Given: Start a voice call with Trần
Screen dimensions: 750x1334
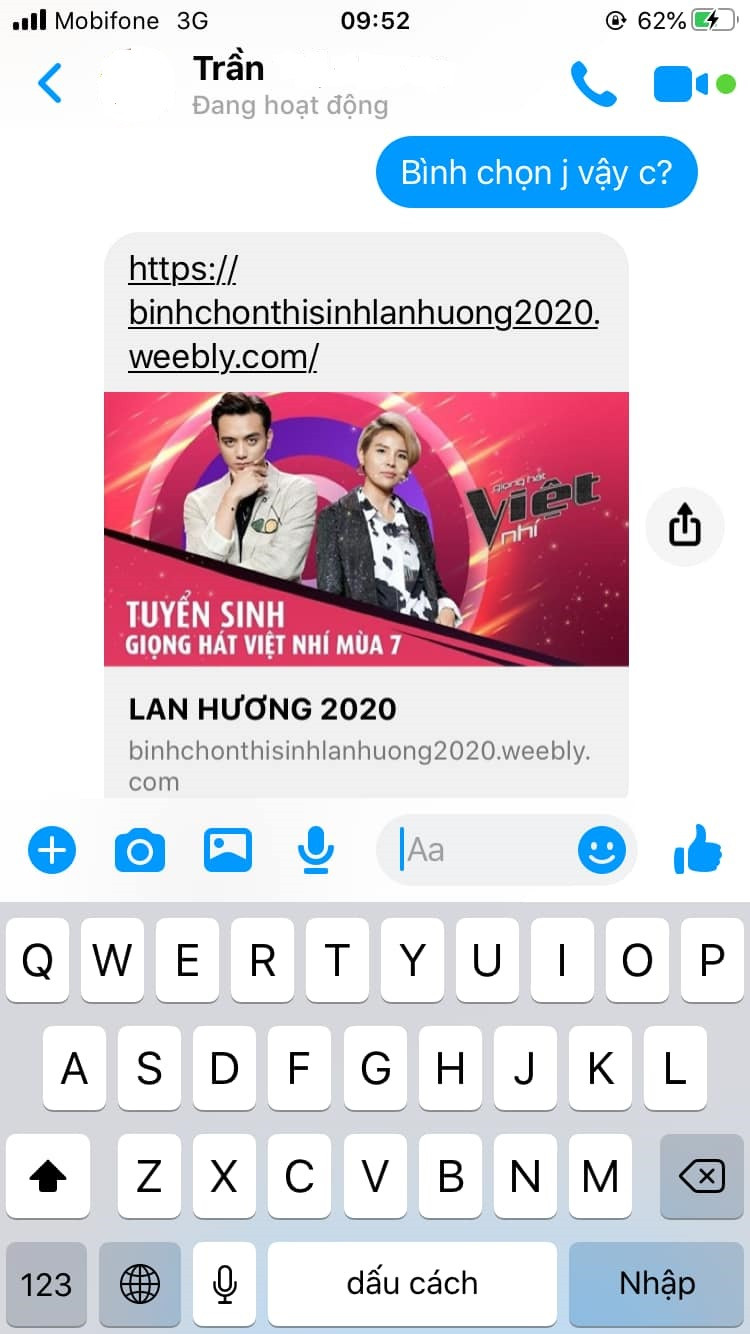Looking at the screenshot, I should point(593,84).
